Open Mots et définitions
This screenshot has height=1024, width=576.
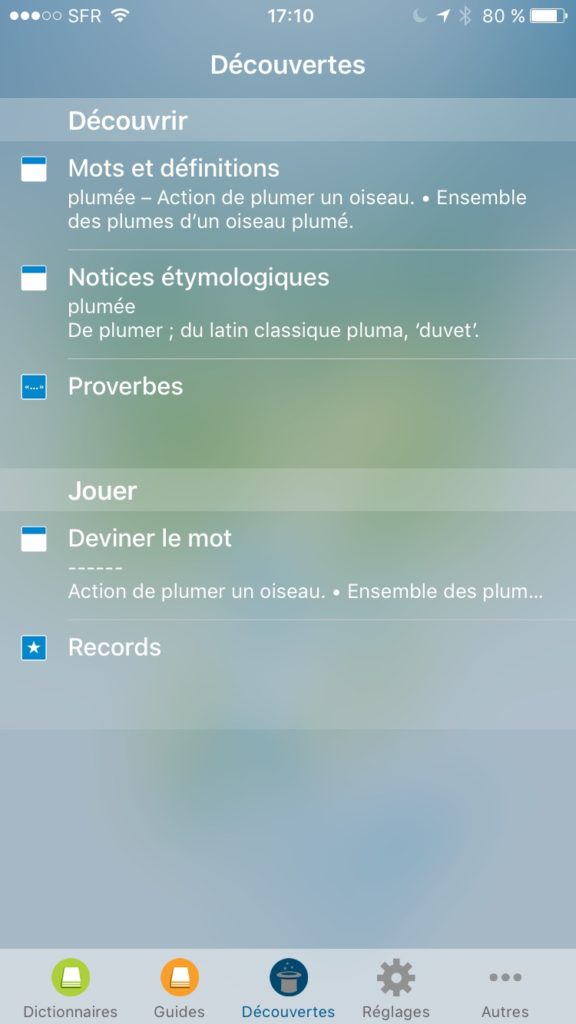(288, 195)
